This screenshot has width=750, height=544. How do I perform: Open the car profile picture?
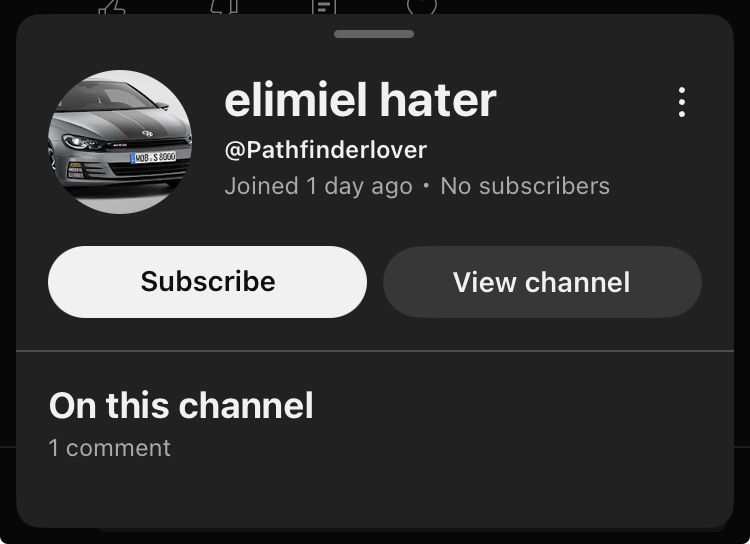[x=120, y=142]
